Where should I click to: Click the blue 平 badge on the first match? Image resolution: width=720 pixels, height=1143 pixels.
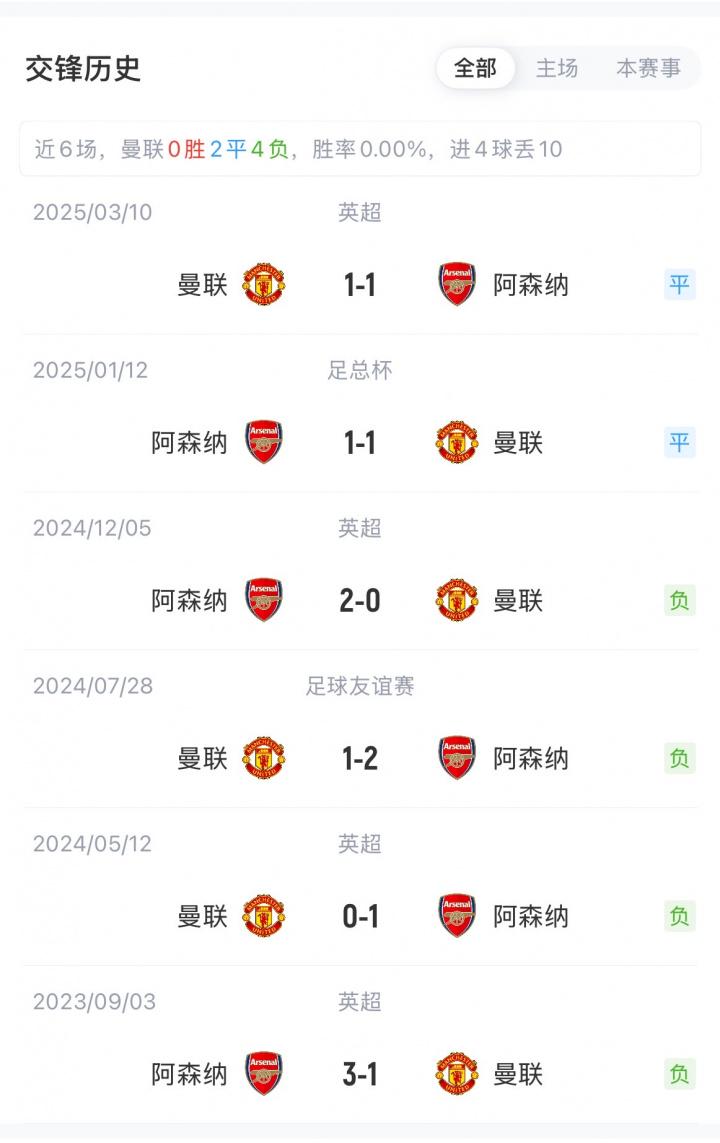pyautogui.click(x=679, y=283)
